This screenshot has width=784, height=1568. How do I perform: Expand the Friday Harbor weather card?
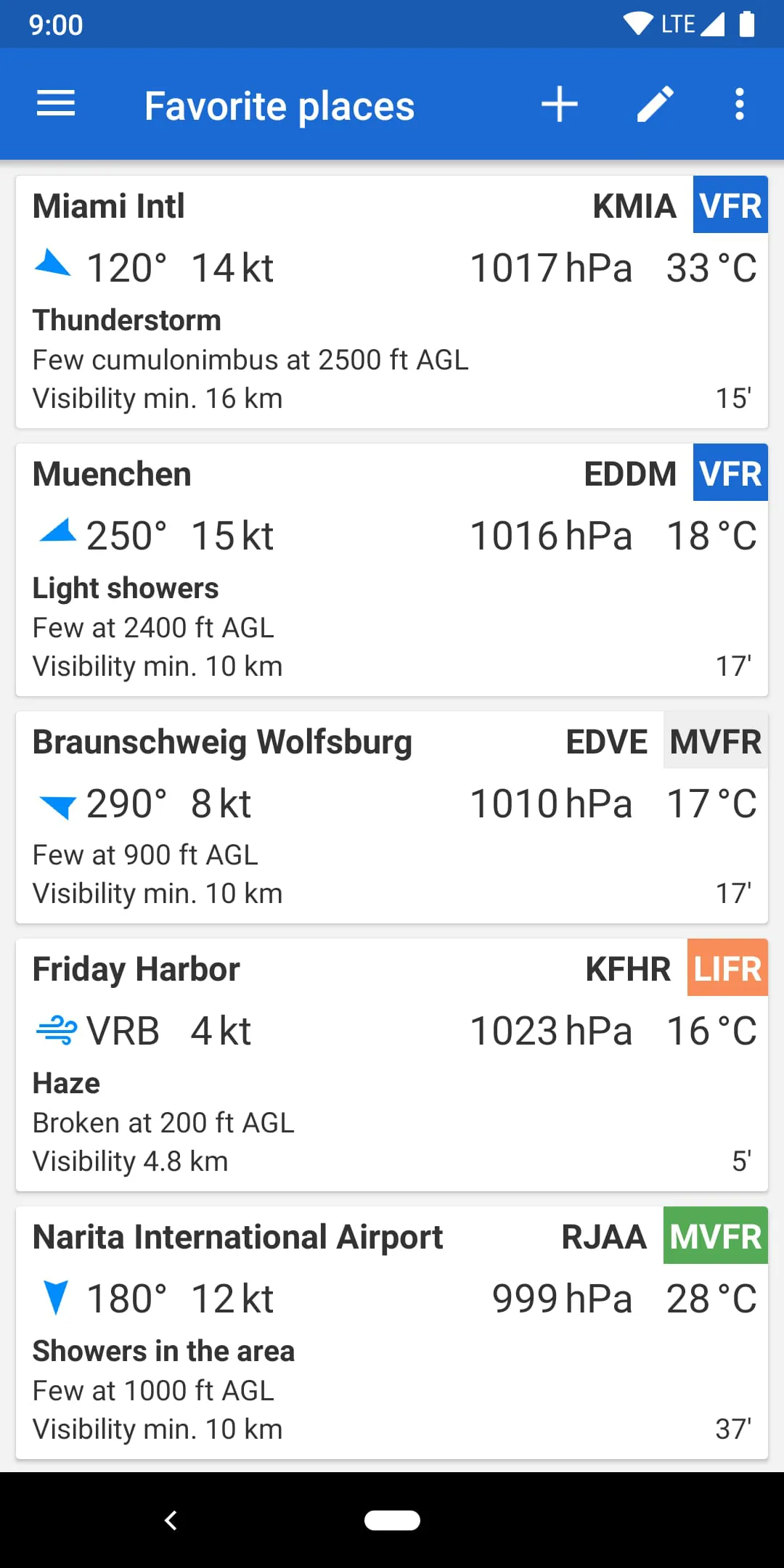click(392, 1060)
